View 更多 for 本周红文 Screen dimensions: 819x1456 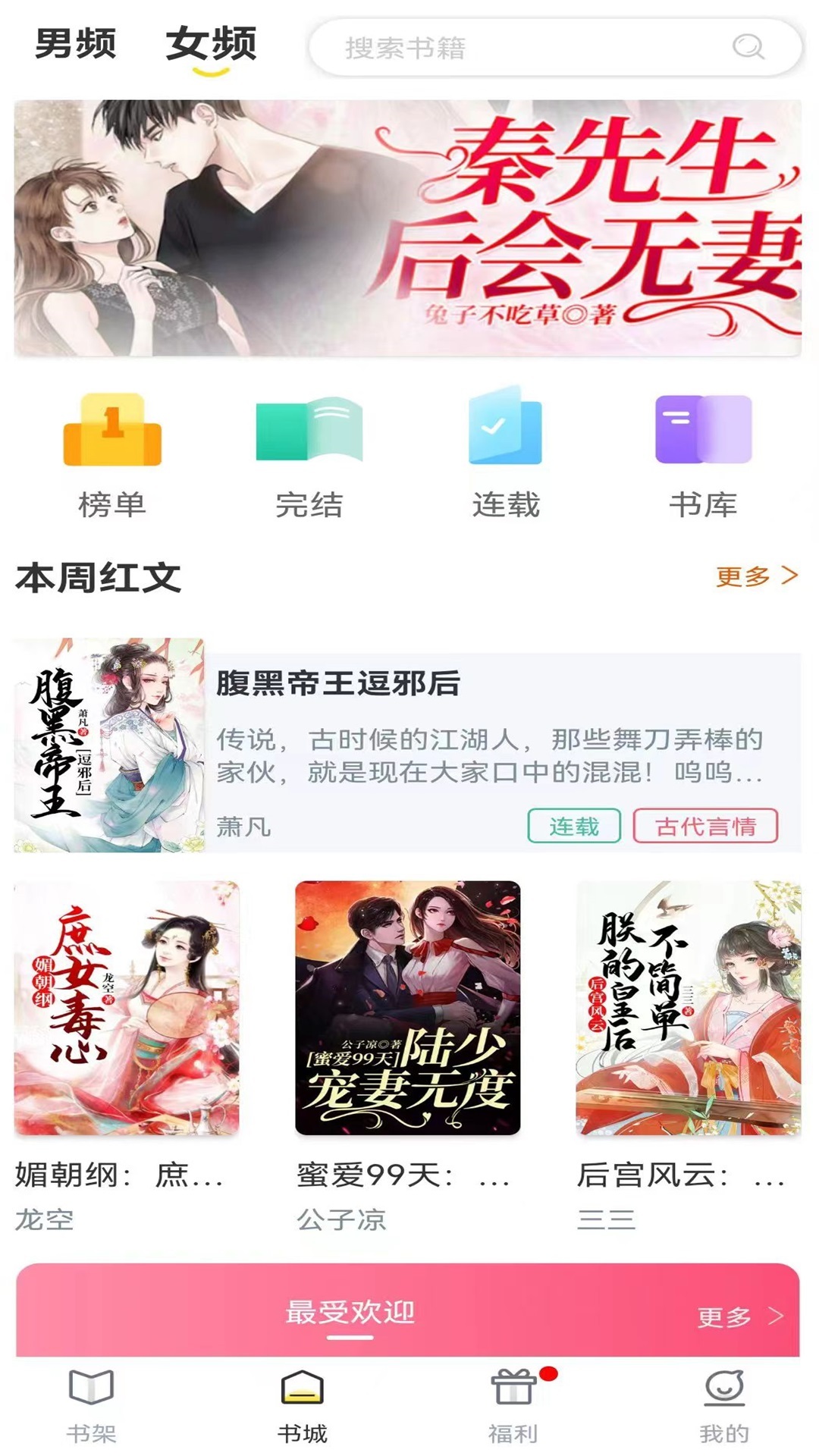756,576
